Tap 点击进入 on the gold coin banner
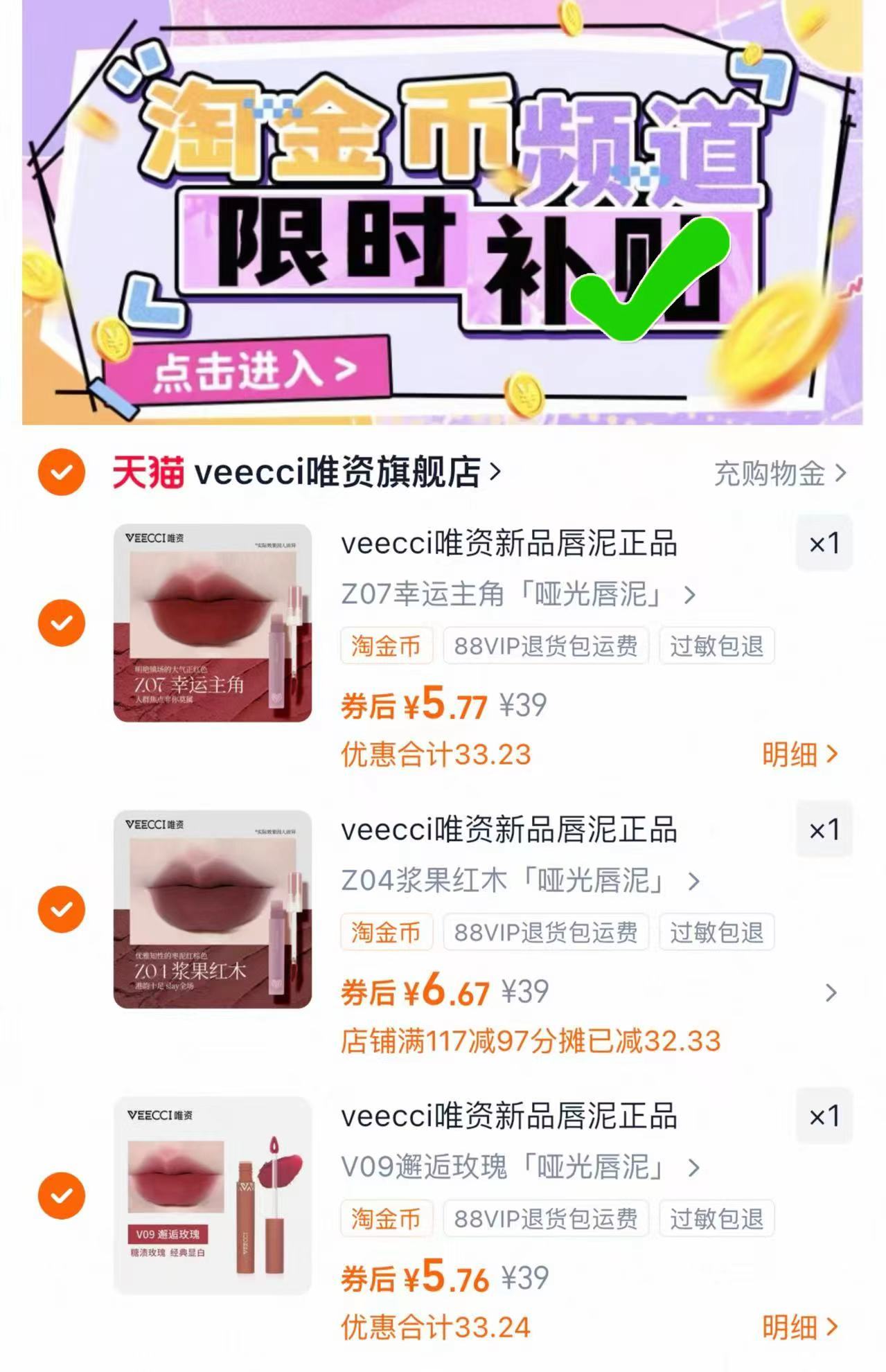Image resolution: width=886 pixels, height=1372 pixels. (263, 372)
